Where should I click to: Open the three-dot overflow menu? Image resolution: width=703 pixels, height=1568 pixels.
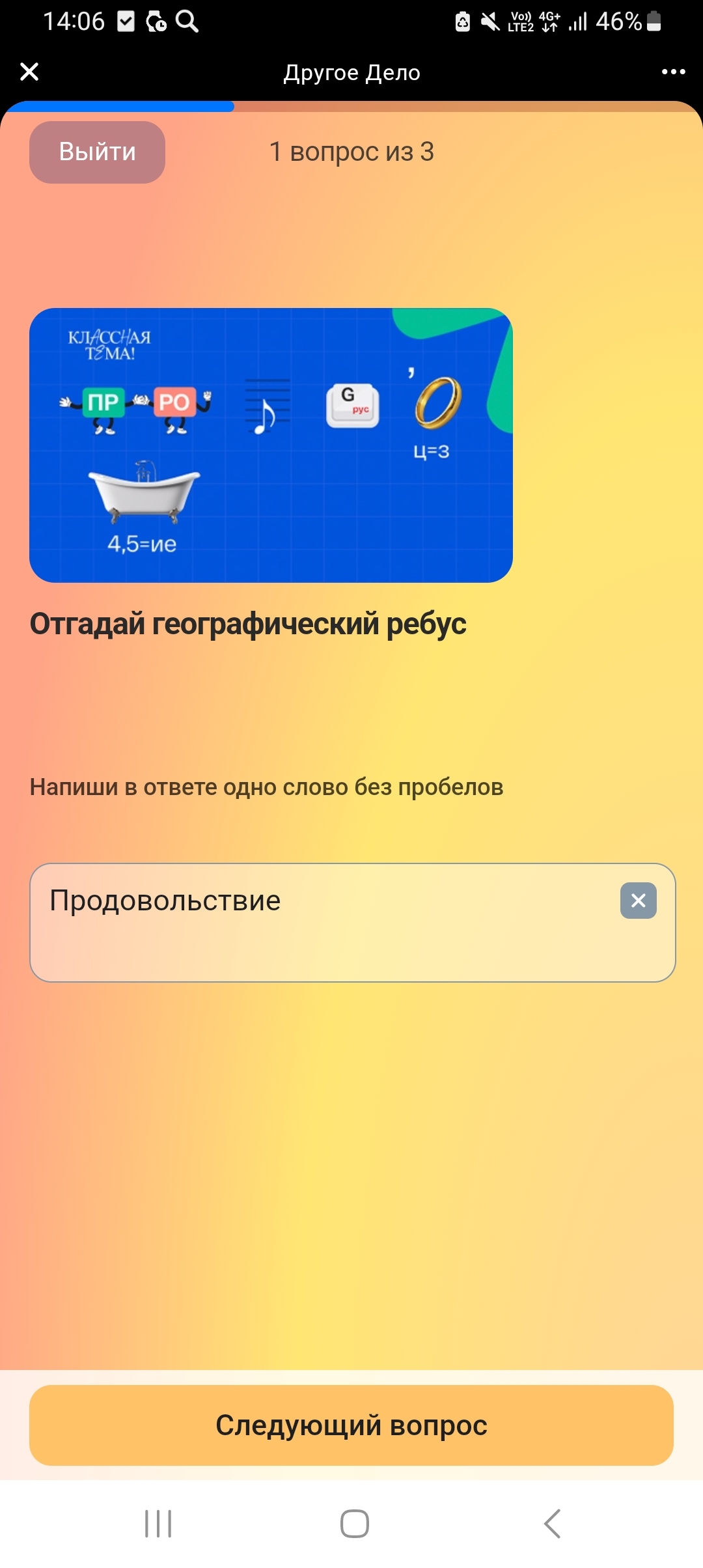tap(673, 72)
